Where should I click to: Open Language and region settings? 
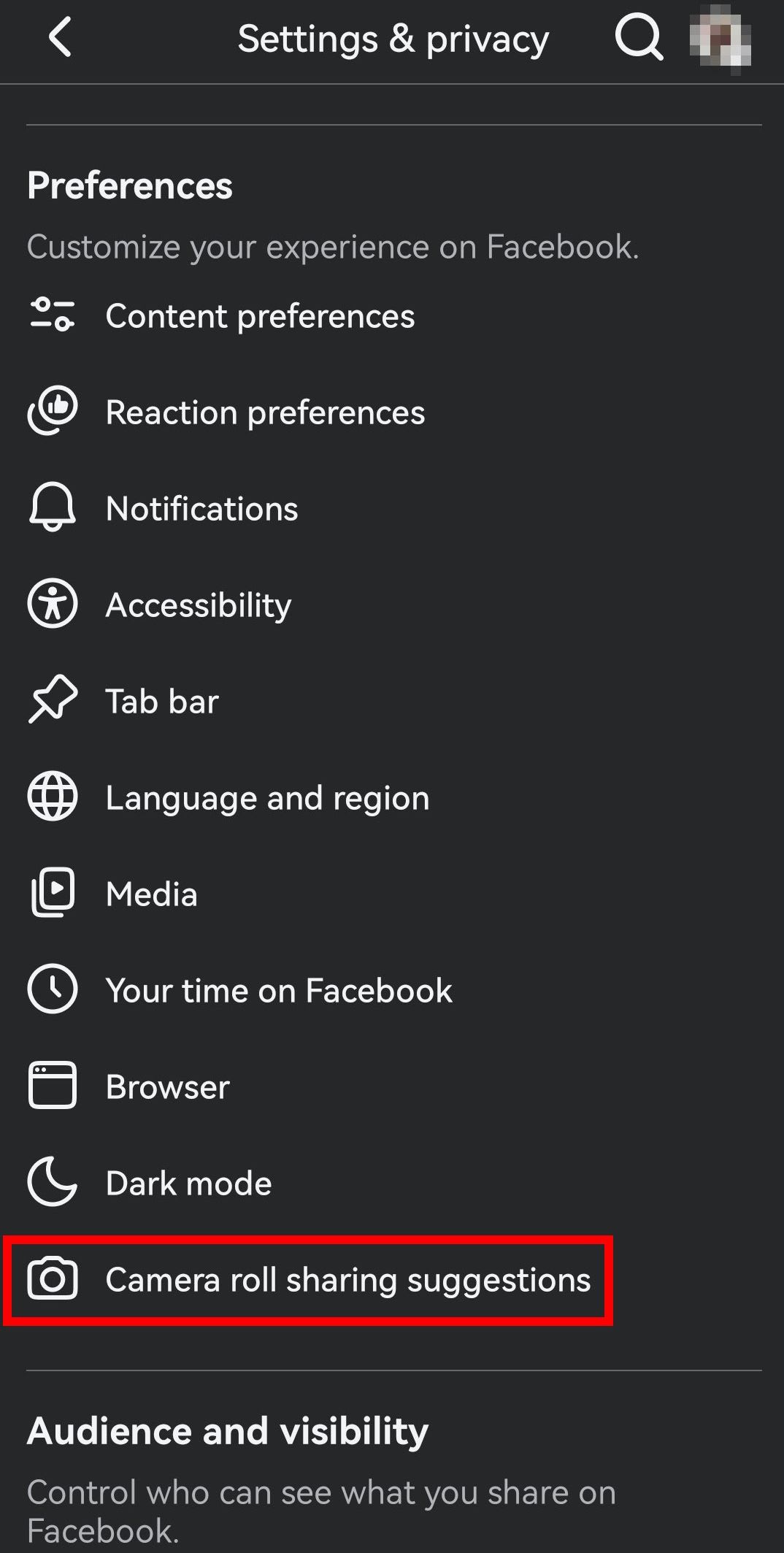tap(267, 797)
